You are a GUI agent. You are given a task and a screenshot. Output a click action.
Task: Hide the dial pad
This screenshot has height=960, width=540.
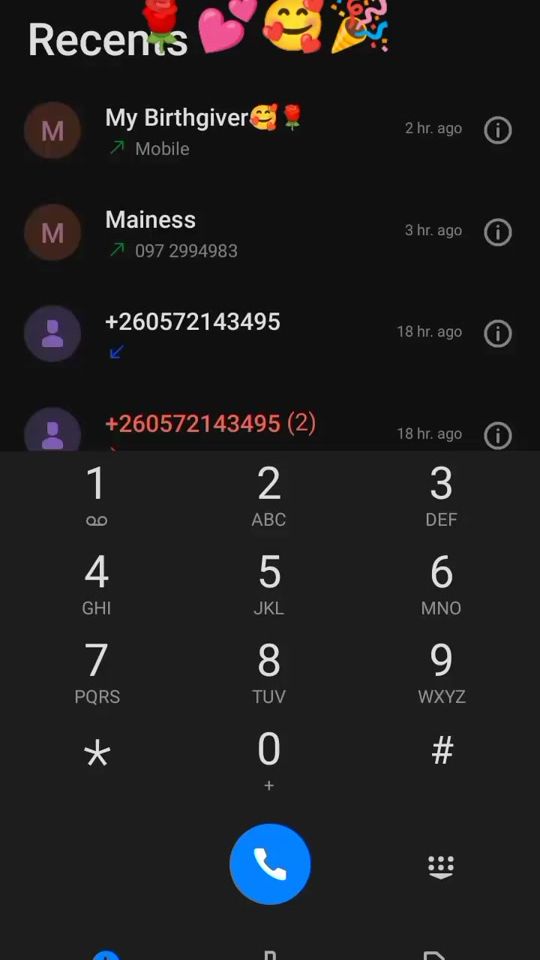441,867
